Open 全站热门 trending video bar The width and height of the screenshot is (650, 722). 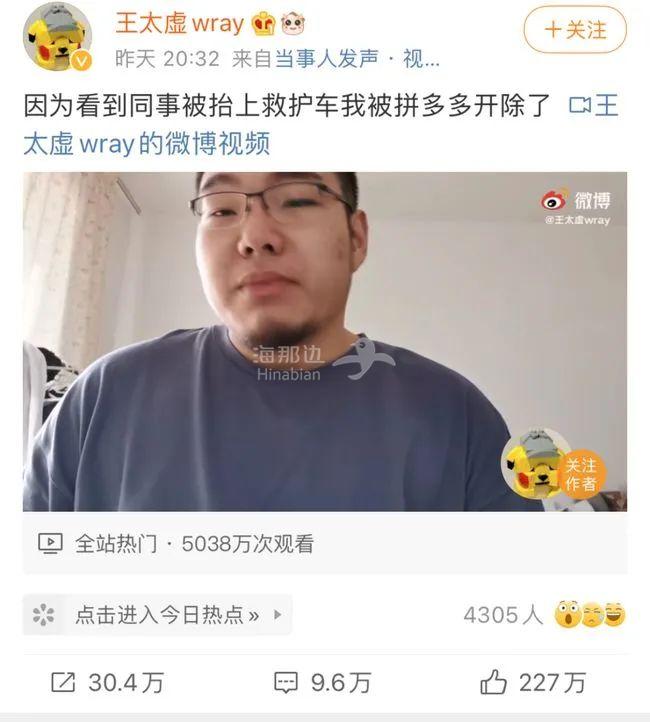pos(180,544)
